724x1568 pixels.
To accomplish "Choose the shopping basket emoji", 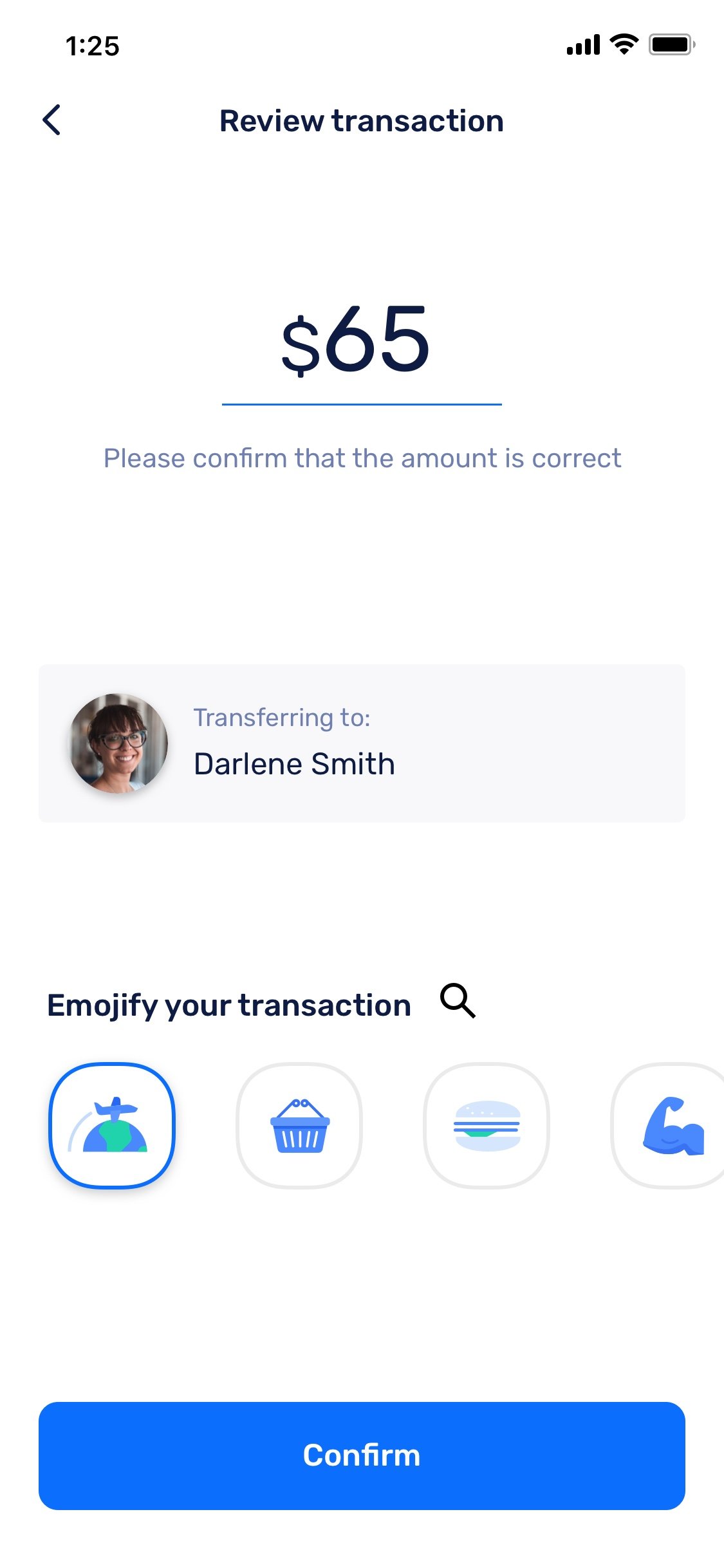I will (299, 1125).
